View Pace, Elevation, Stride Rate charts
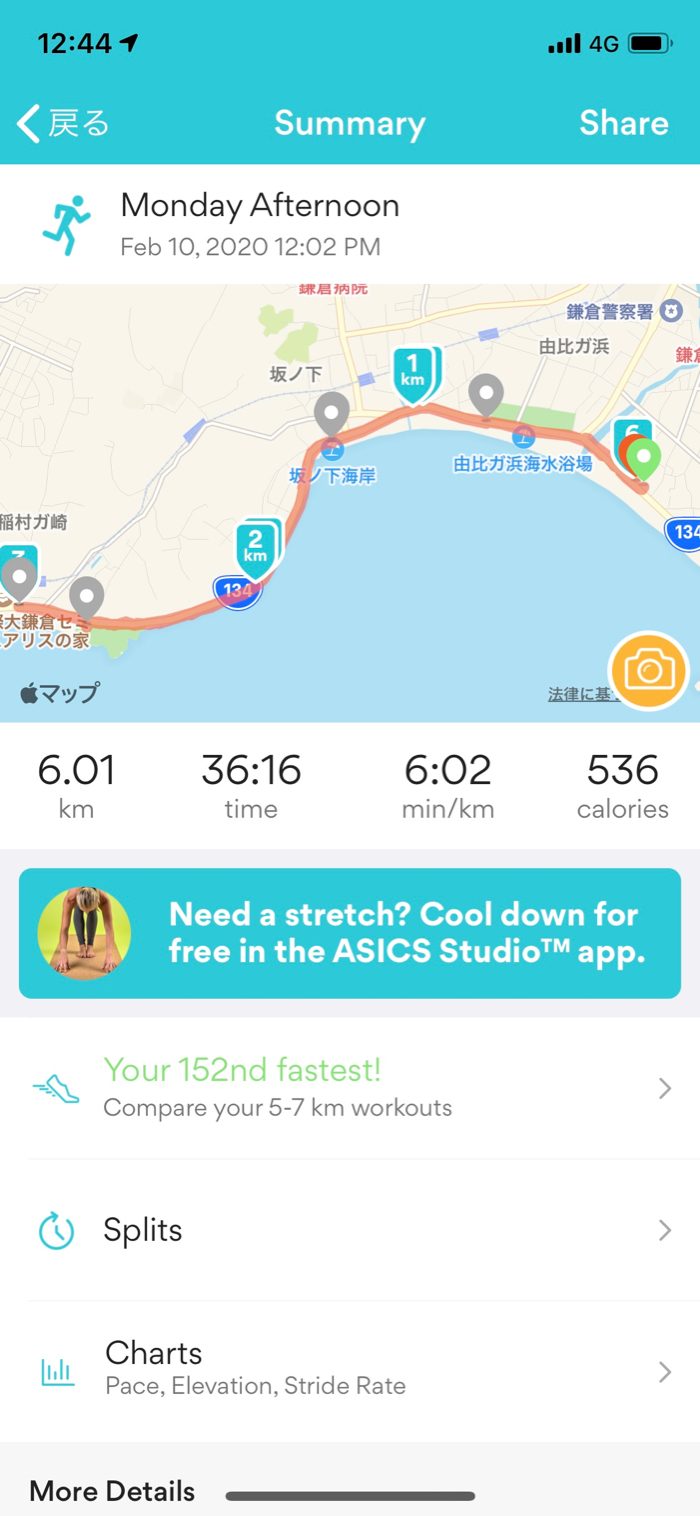This screenshot has width=700, height=1516. [350, 1369]
